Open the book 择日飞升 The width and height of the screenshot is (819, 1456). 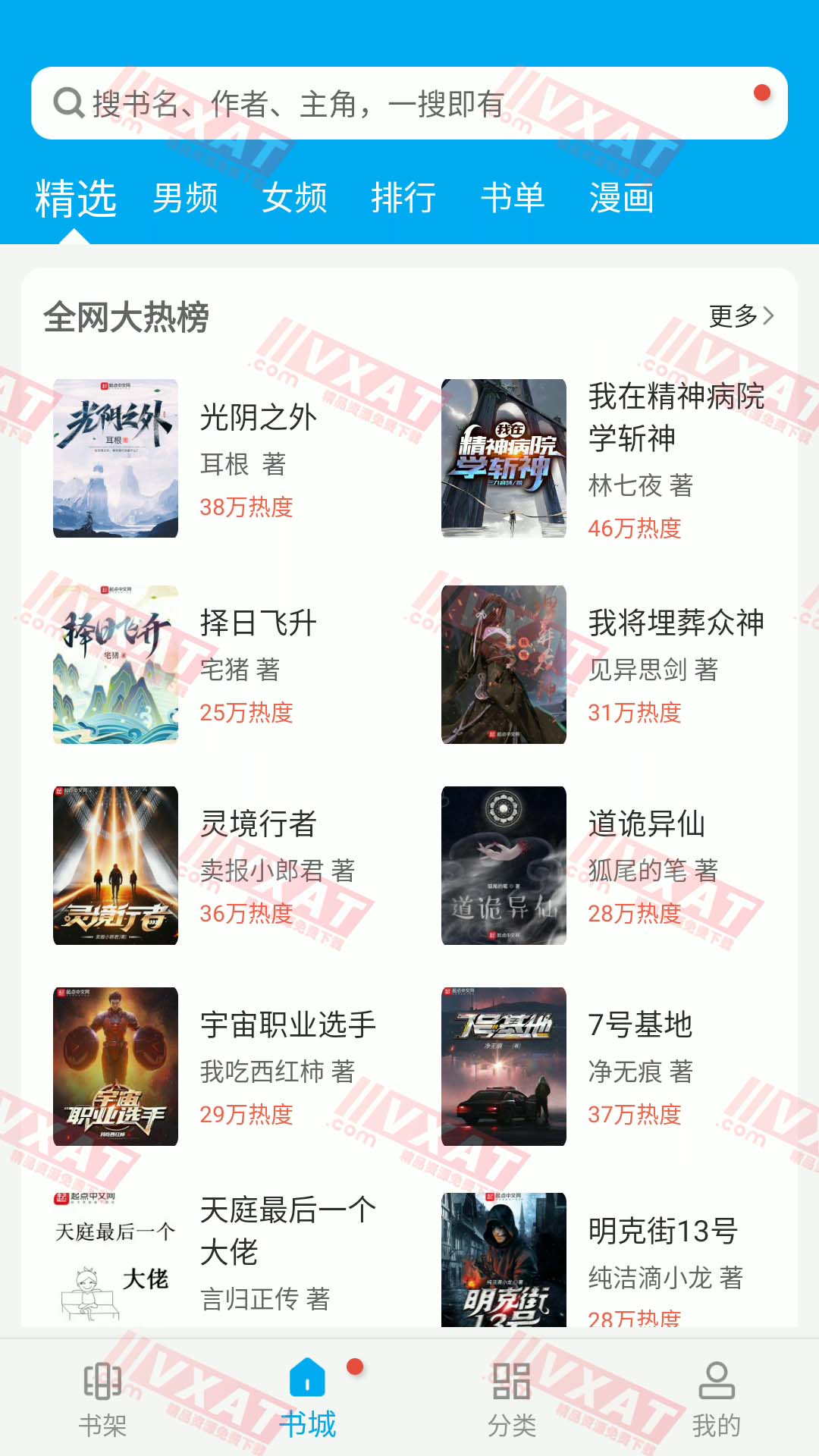[x=258, y=623]
